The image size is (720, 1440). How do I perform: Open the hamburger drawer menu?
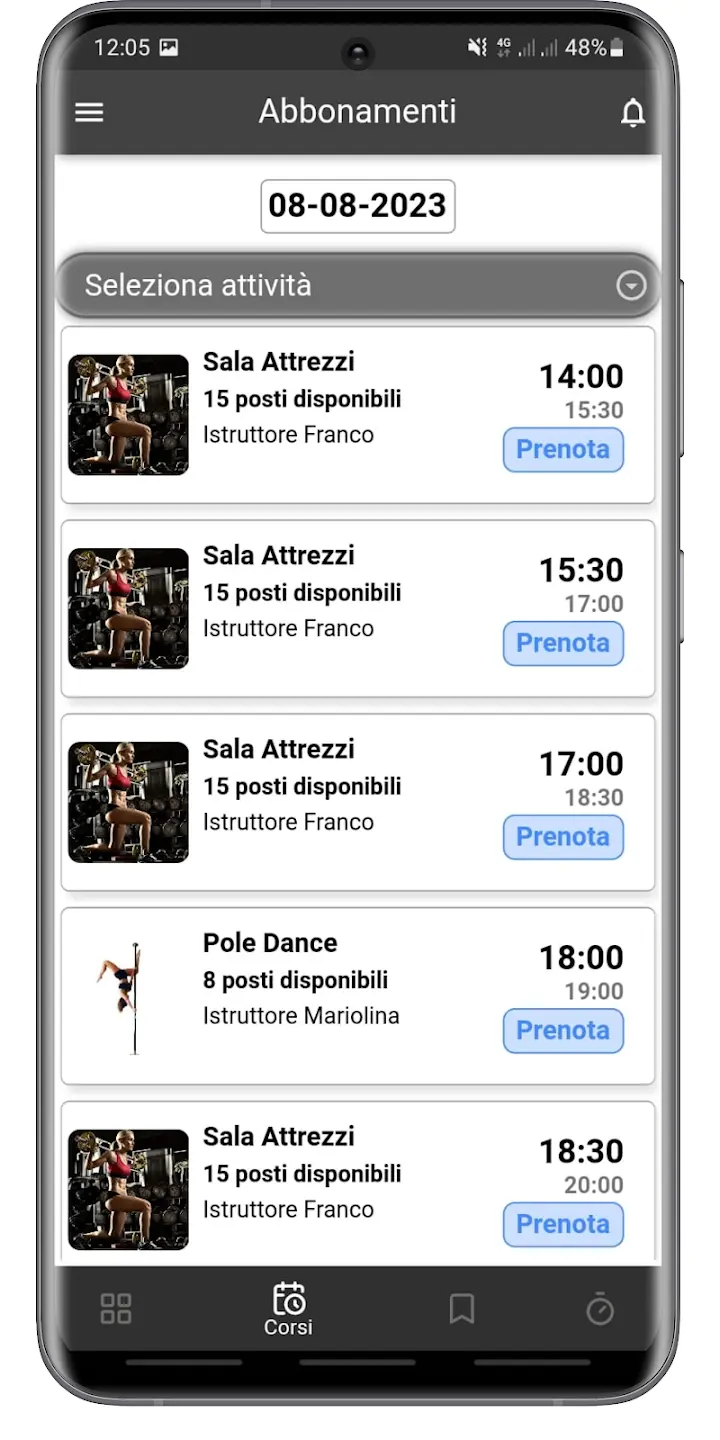(90, 113)
